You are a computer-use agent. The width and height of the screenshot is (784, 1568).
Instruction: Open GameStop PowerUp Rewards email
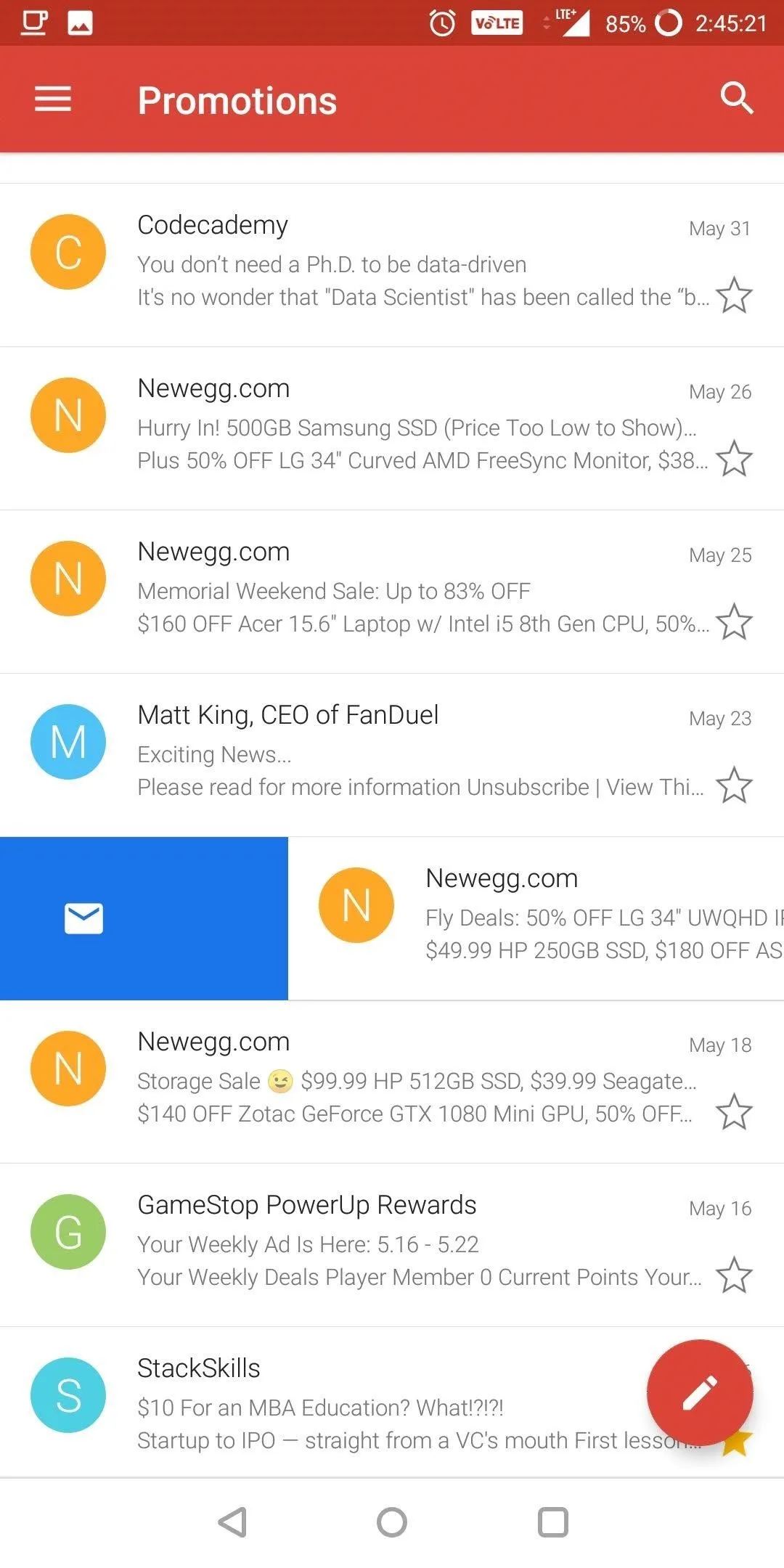click(392, 1245)
